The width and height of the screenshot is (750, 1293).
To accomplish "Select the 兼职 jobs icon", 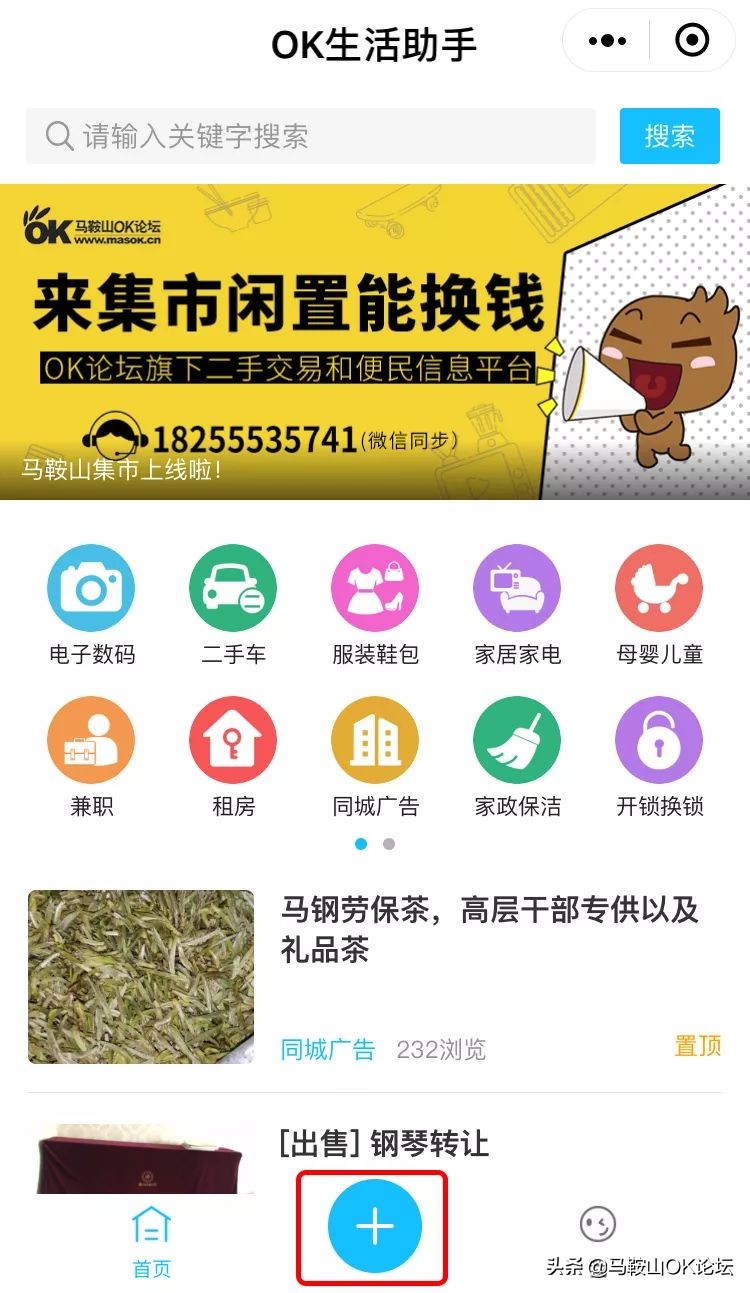I will tap(91, 741).
